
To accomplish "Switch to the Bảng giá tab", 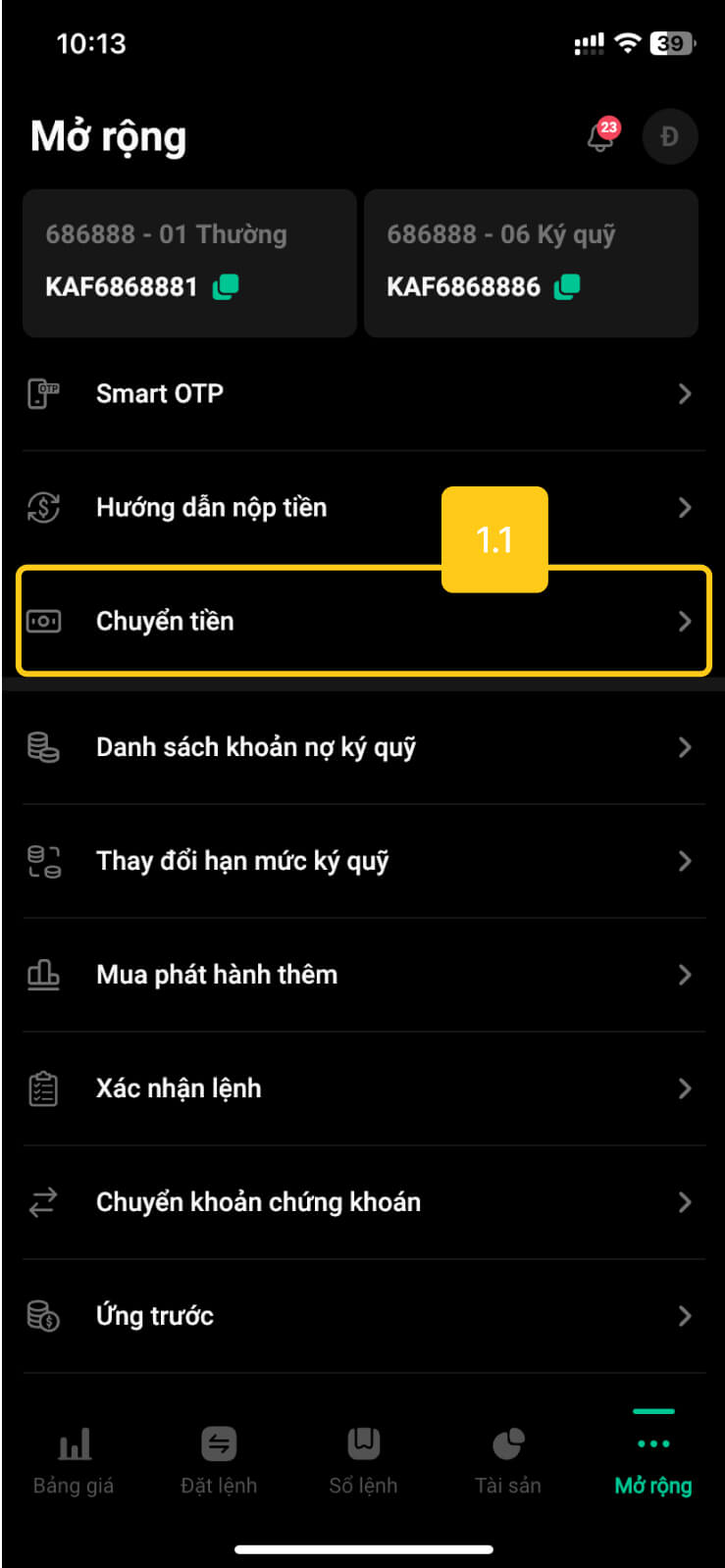I will [x=74, y=1459].
